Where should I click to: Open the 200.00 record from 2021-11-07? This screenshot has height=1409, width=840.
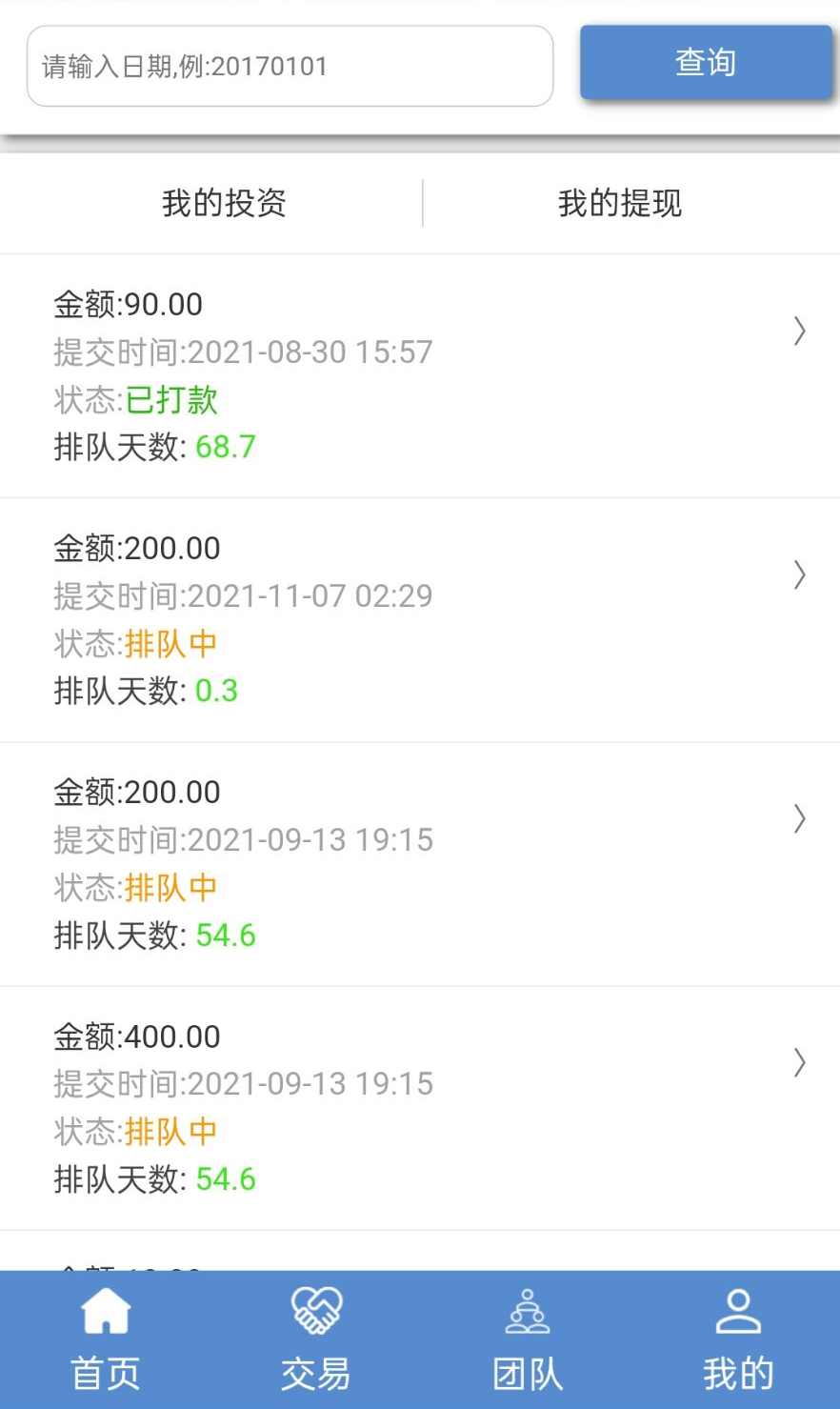(x=419, y=619)
